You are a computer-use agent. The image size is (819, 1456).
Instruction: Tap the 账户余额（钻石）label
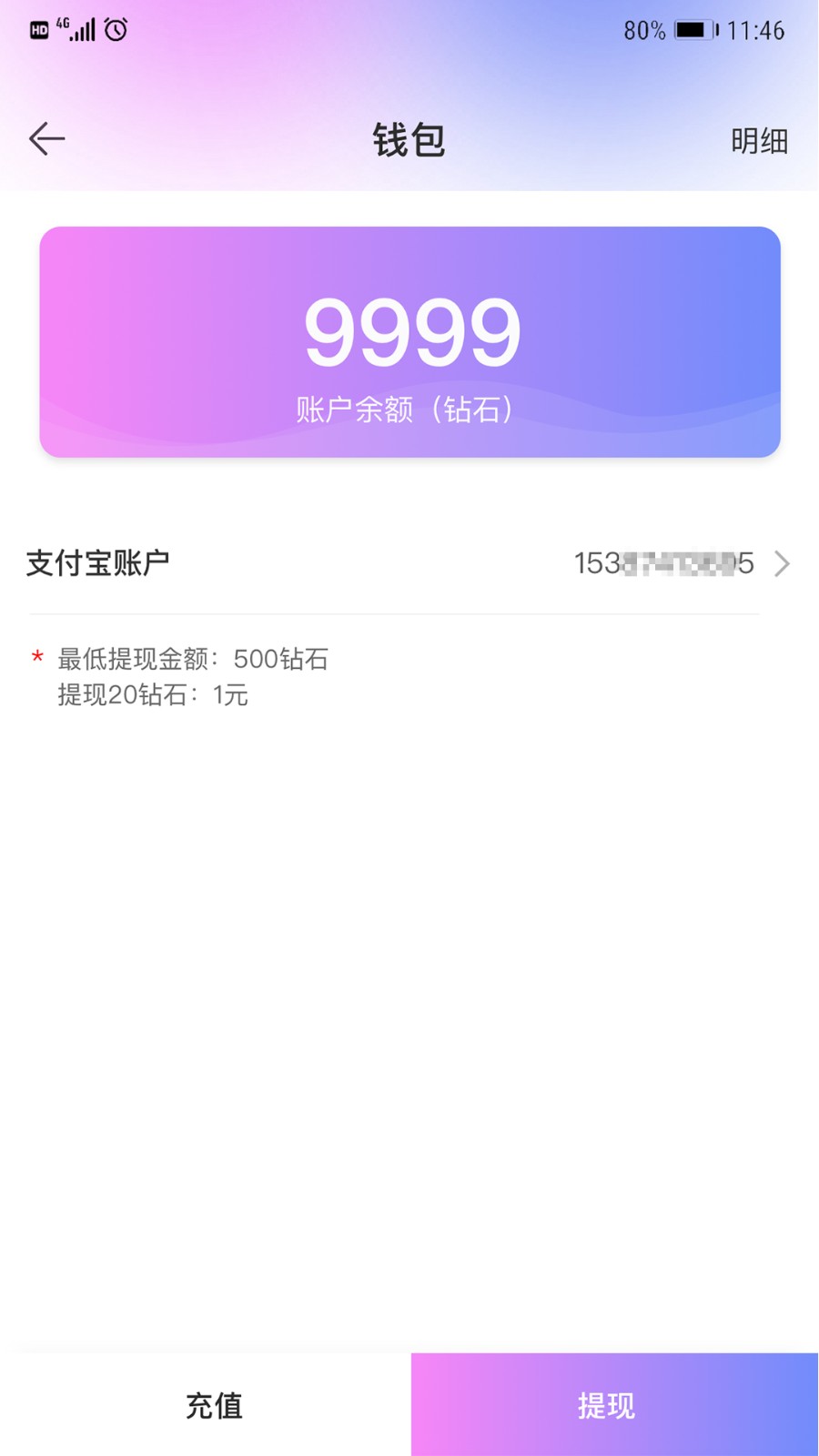point(407,408)
